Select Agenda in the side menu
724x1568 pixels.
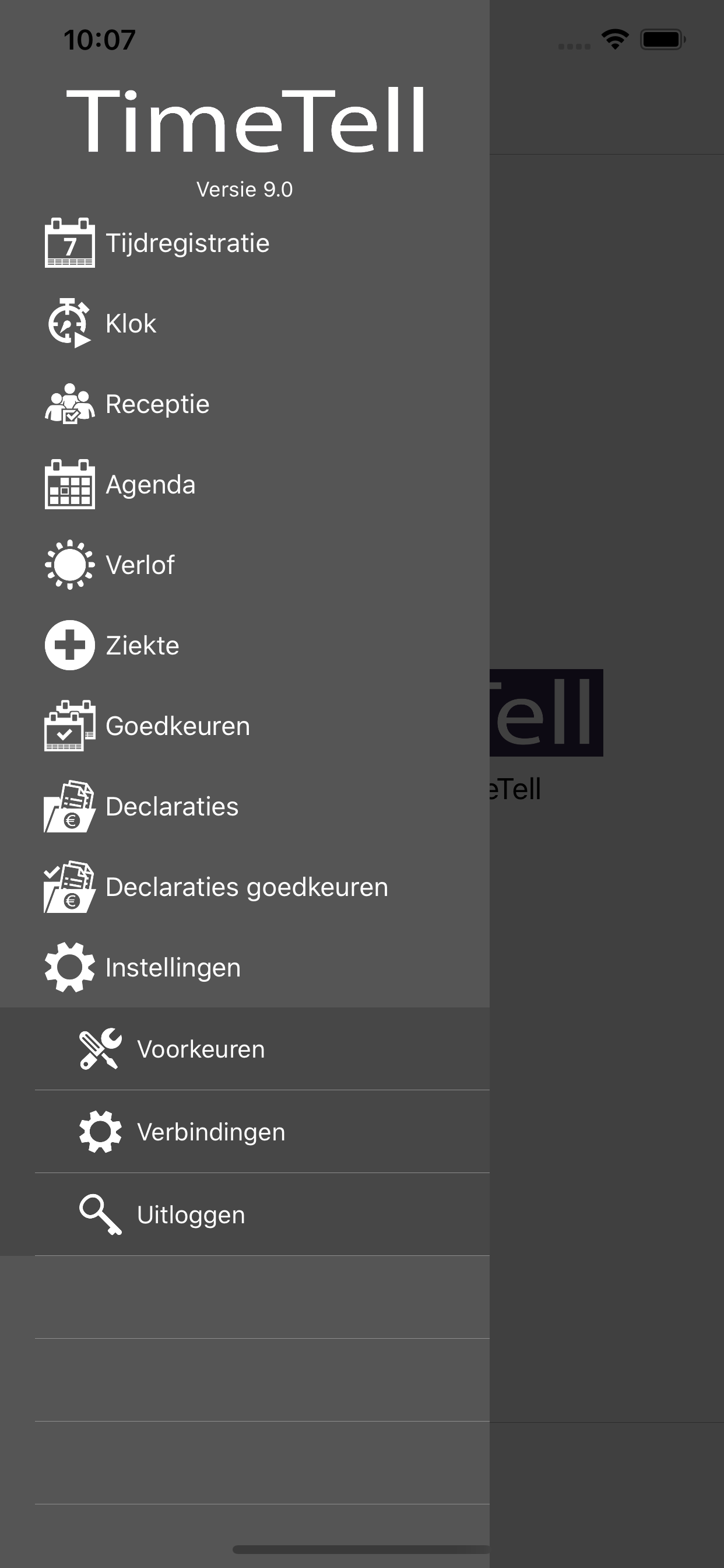[x=150, y=485]
